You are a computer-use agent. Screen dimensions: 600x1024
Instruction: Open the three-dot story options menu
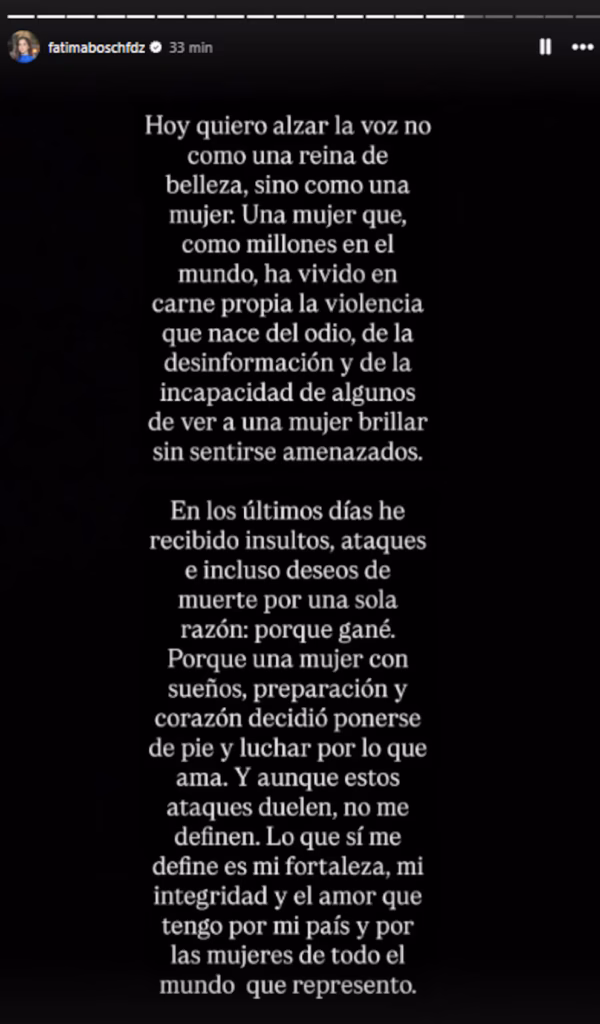pyautogui.click(x=581, y=47)
